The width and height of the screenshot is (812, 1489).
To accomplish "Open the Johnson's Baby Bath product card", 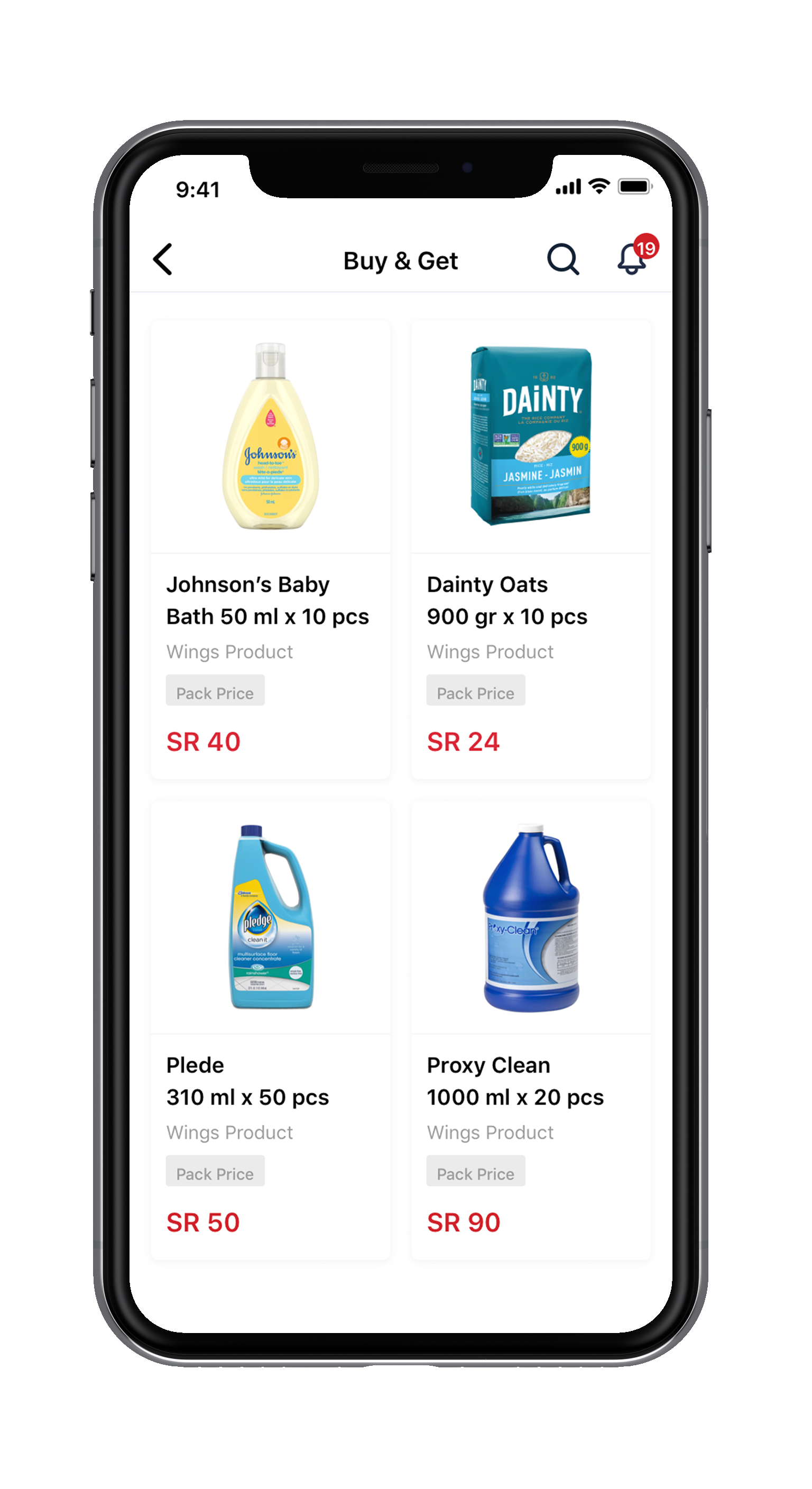I will pyautogui.click(x=270, y=549).
